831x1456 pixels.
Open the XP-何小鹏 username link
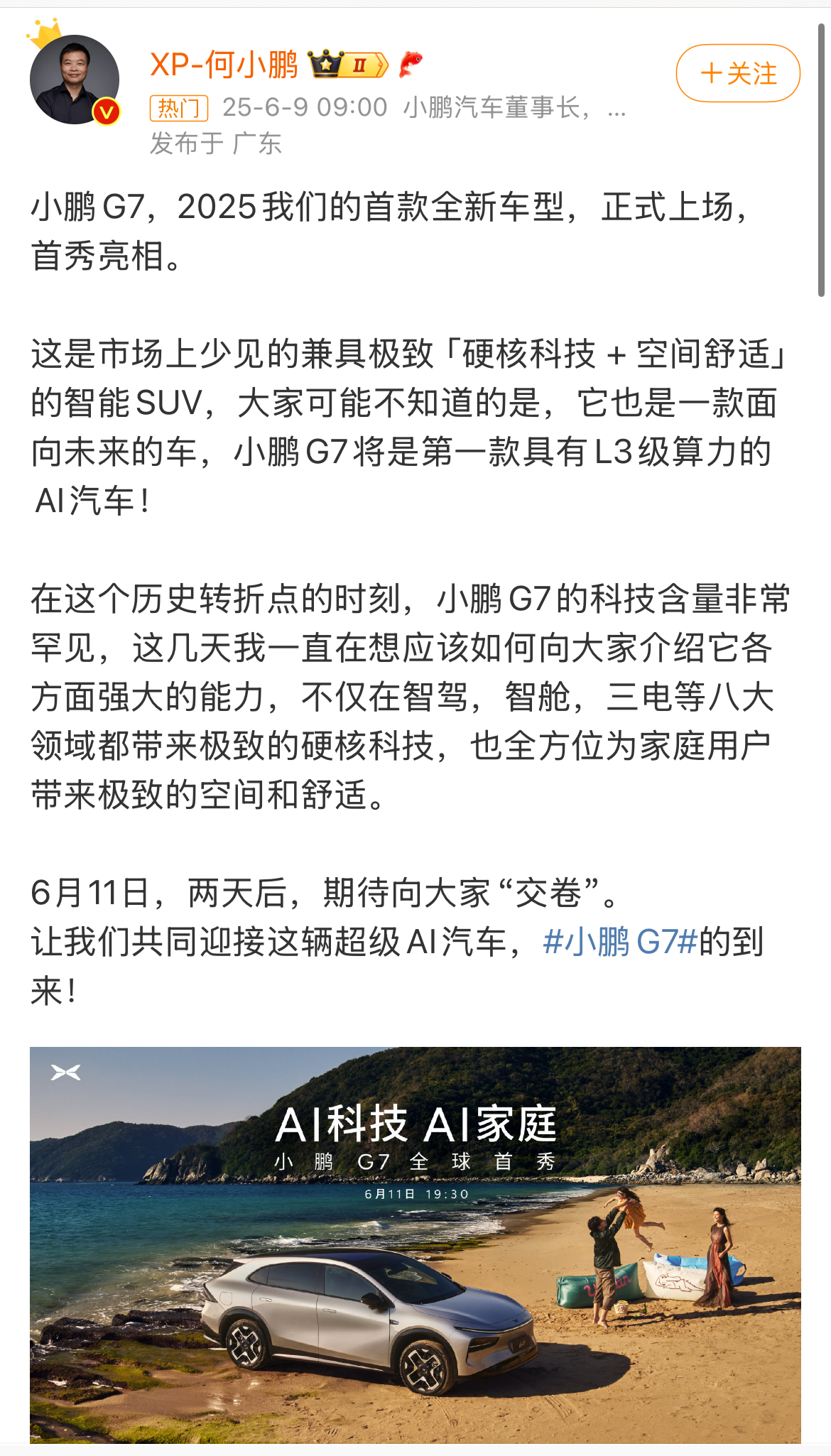[x=224, y=65]
